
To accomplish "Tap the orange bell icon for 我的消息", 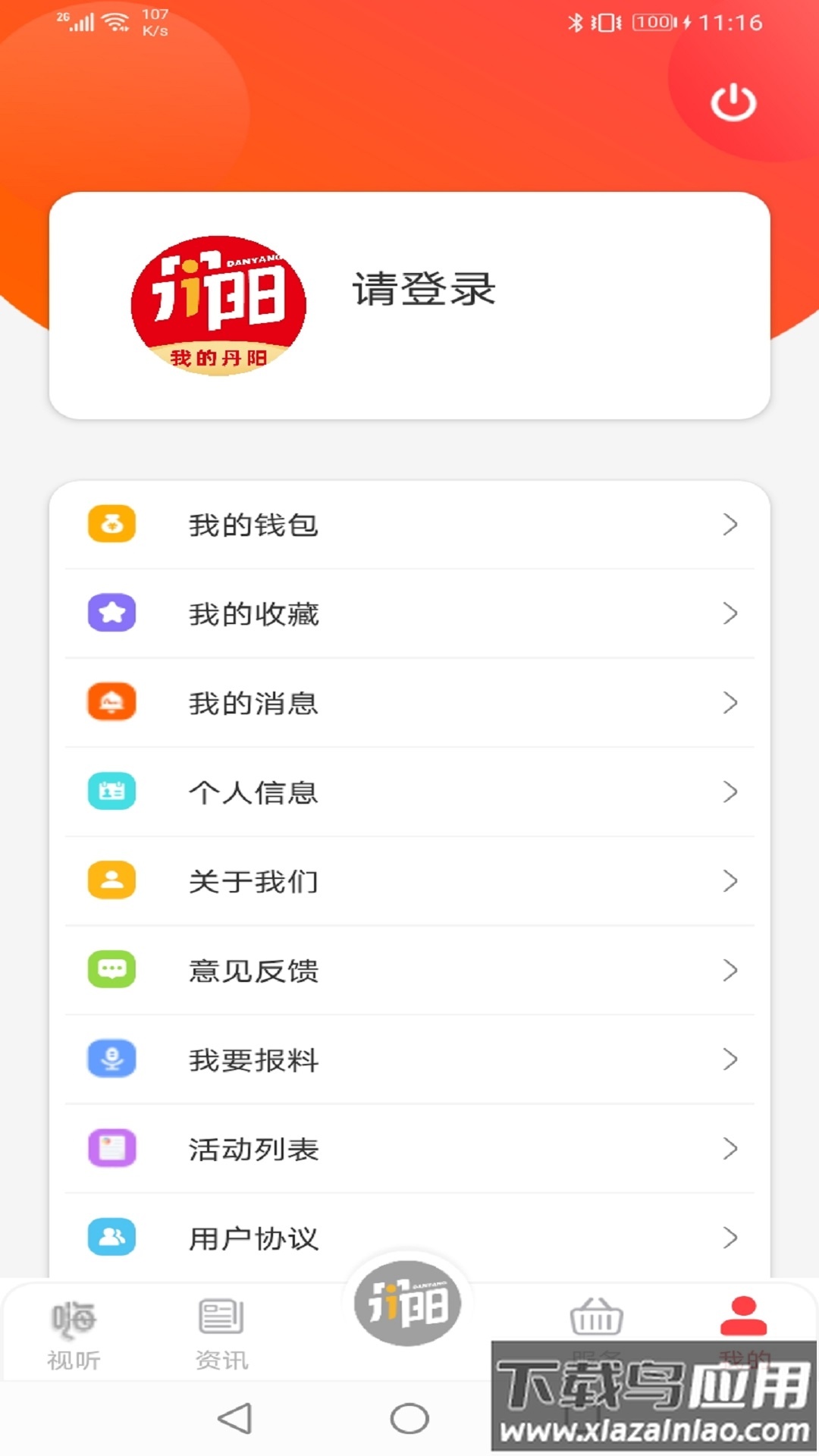I will click(x=111, y=703).
